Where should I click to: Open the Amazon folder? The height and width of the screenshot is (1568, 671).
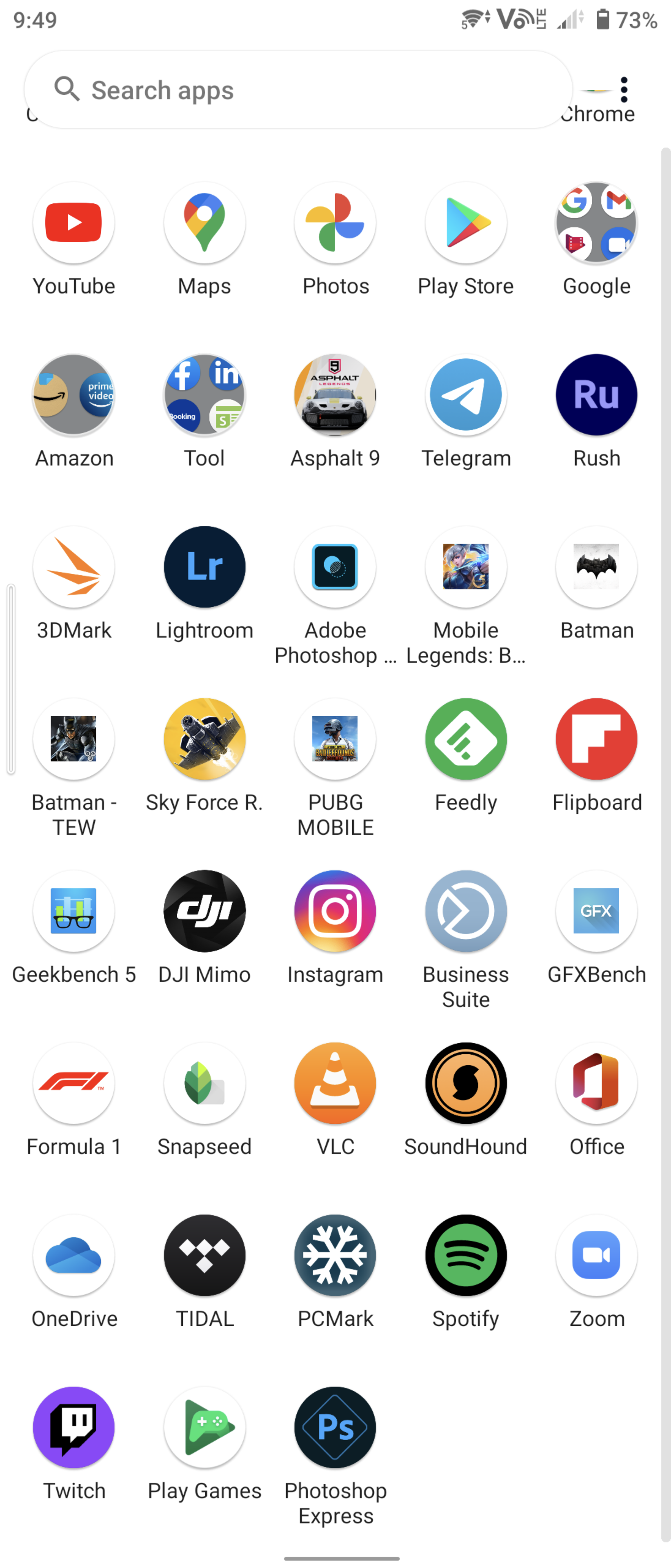pos(73,395)
